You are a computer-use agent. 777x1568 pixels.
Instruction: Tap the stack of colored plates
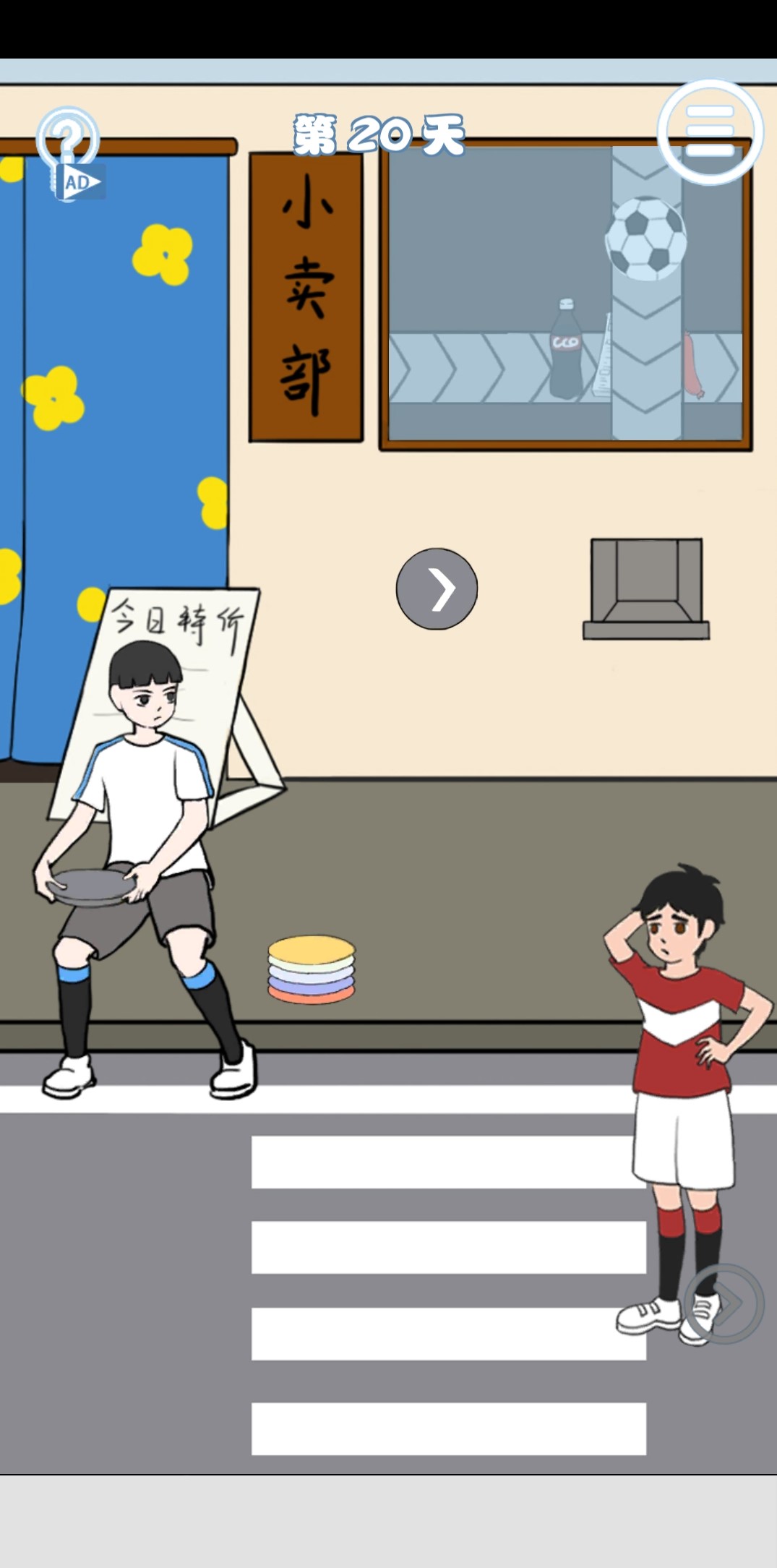(312, 969)
